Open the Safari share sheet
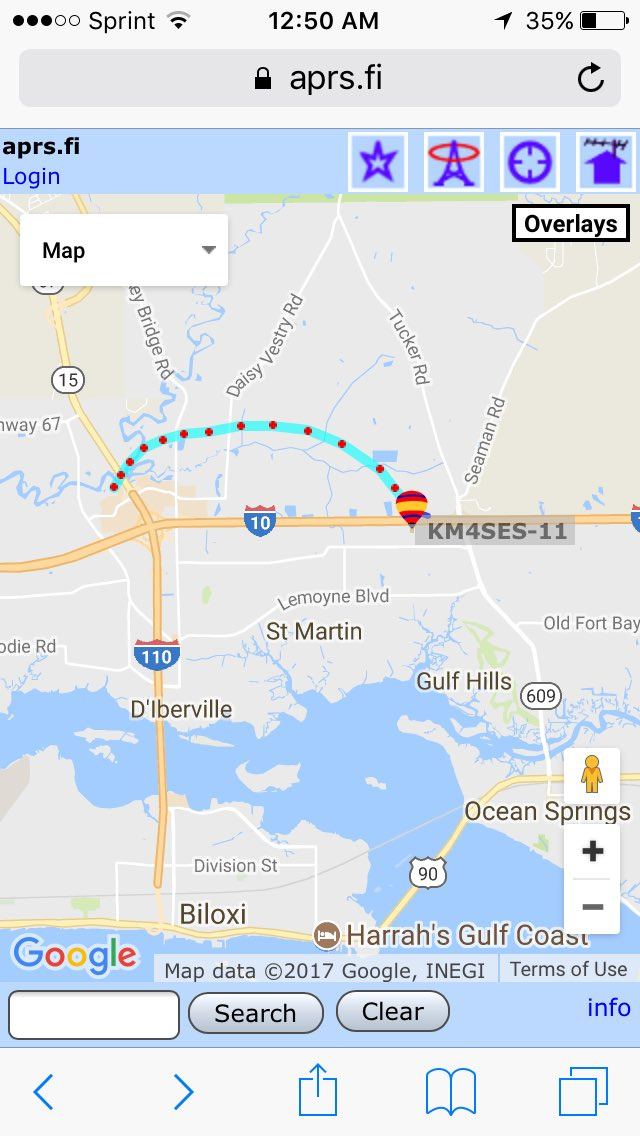This screenshot has height=1136, width=640. [x=318, y=1091]
